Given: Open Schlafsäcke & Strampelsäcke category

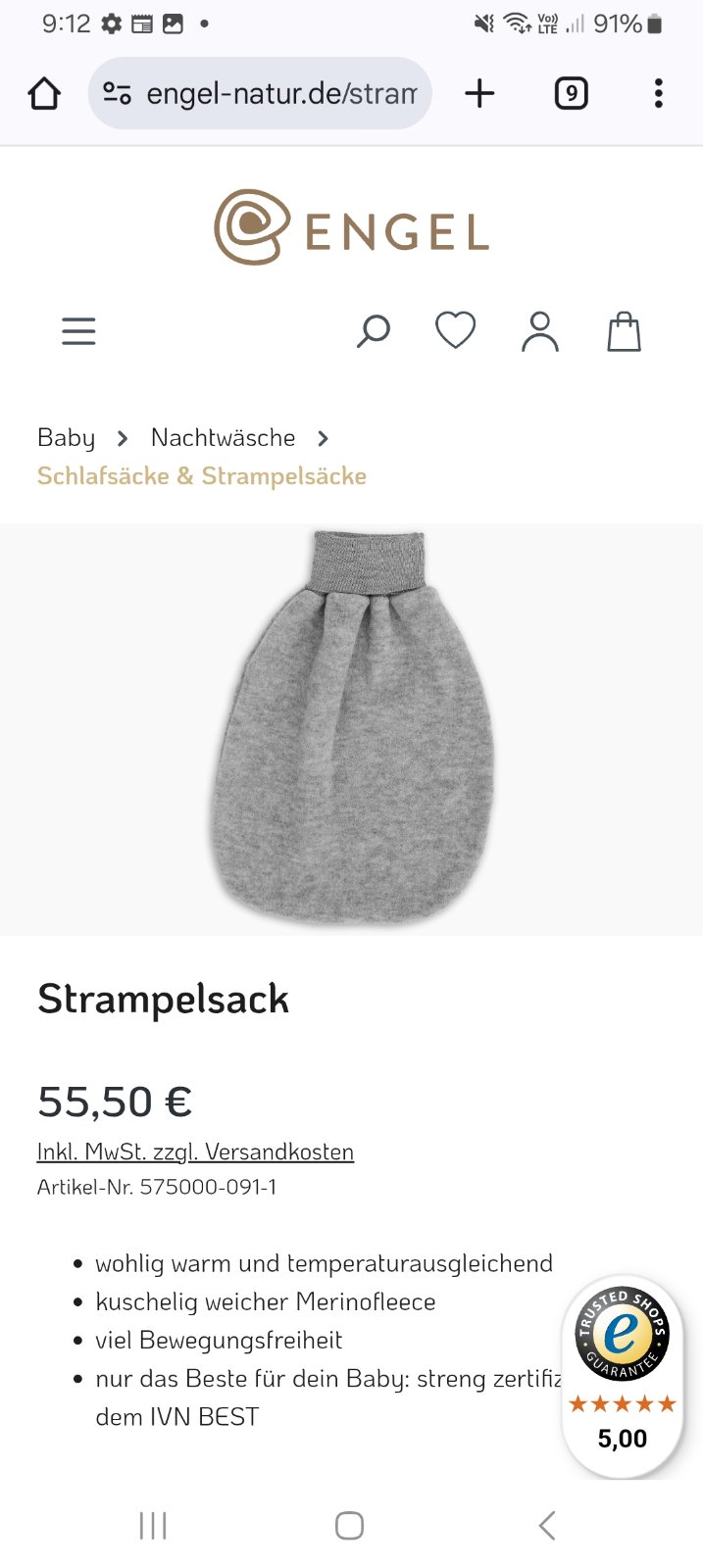Looking at the screenshot, I should click(201, 476).
